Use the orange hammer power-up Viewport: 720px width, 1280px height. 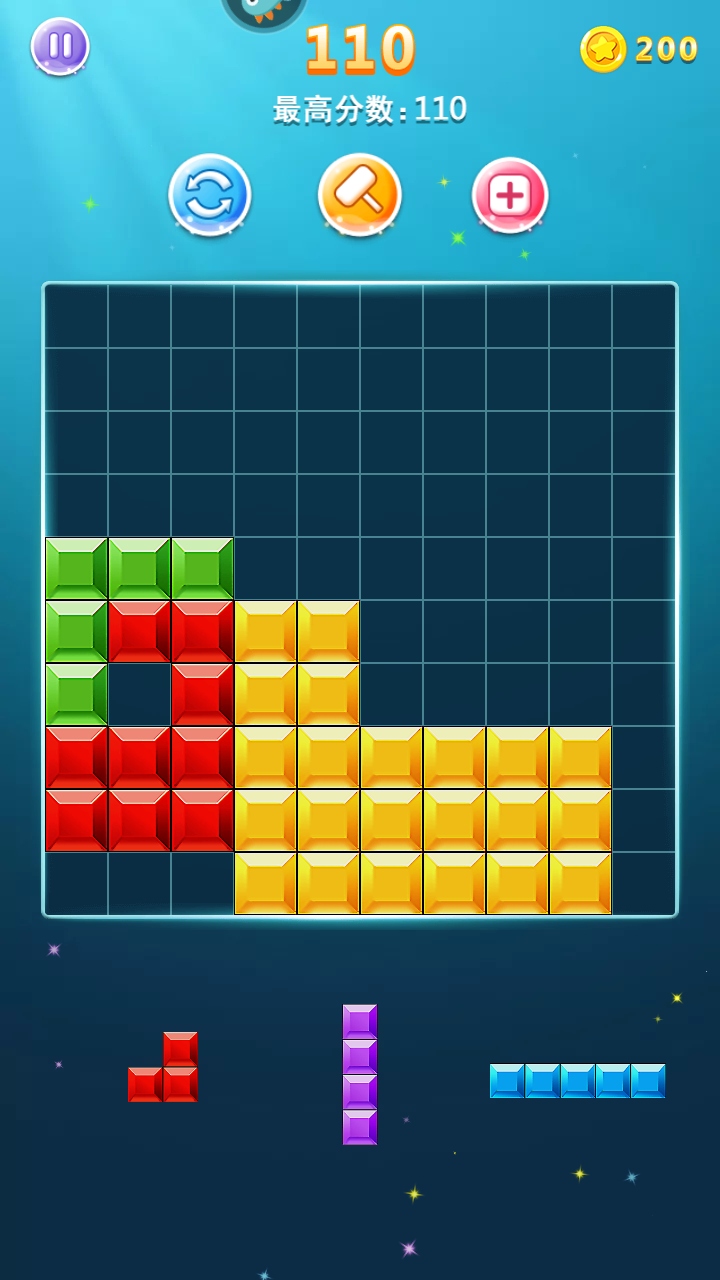(360, 194)
